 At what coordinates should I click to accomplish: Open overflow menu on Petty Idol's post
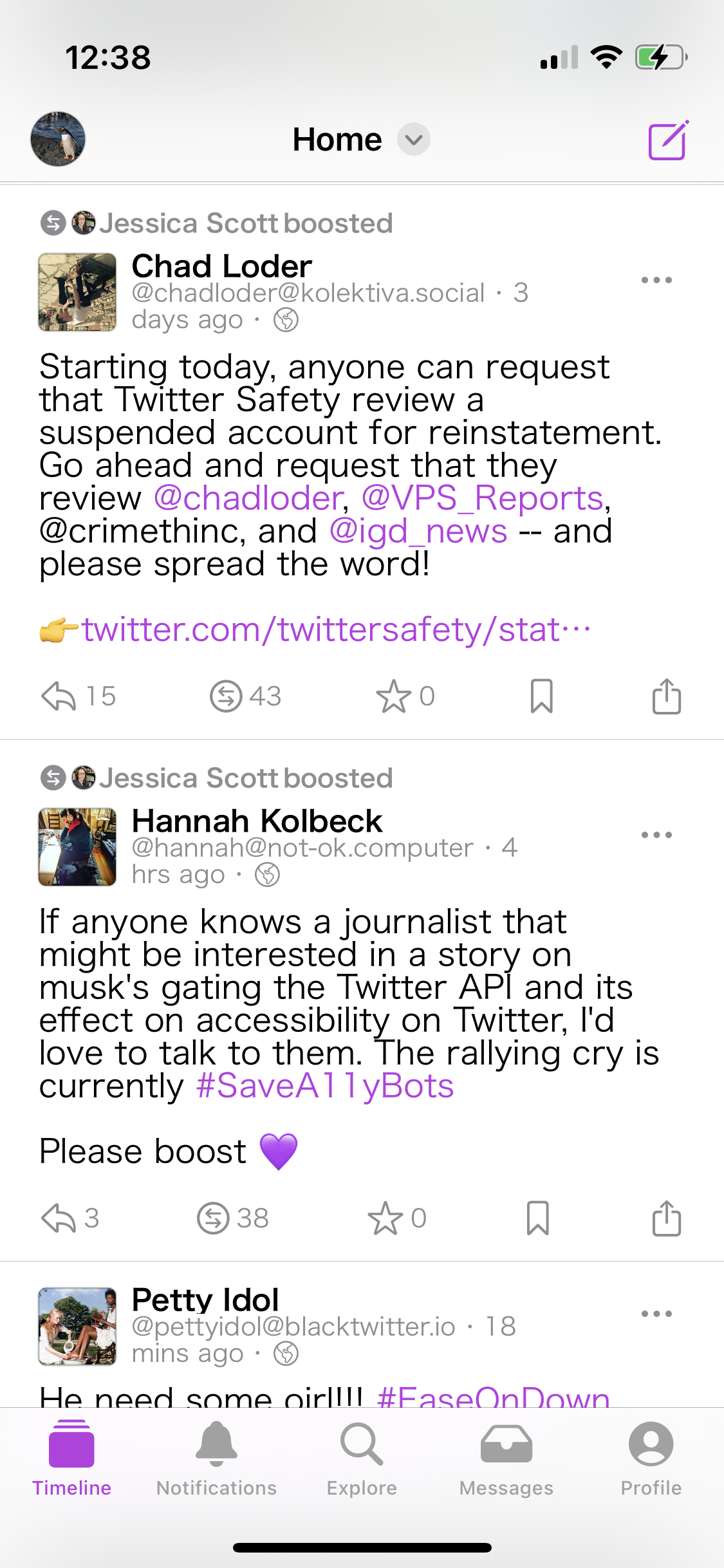pyautogui.click(x=656, y=1314)
